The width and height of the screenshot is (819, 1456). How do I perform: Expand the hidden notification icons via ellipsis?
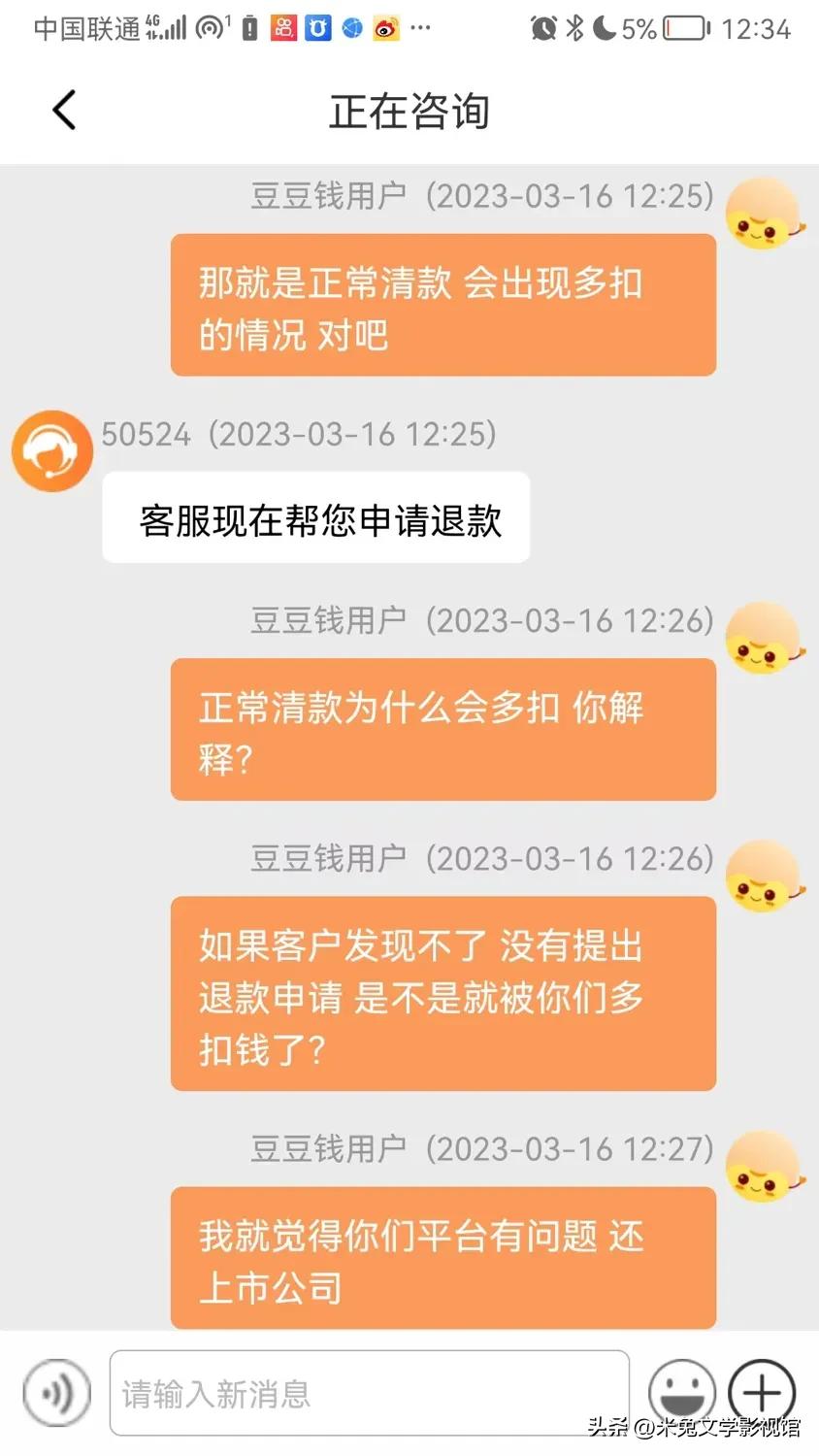point(419,29)
